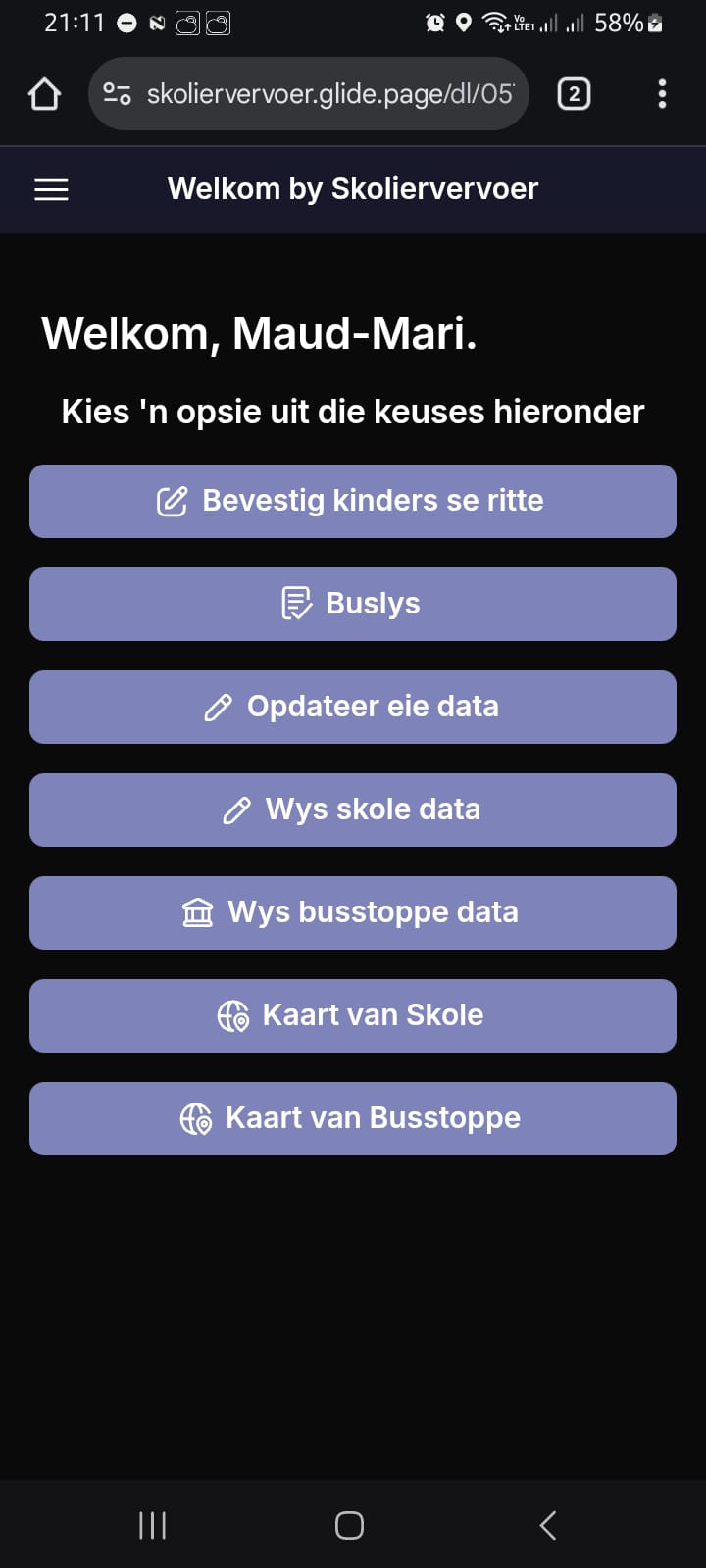Open the browser overflow menu

pos(662,94)
